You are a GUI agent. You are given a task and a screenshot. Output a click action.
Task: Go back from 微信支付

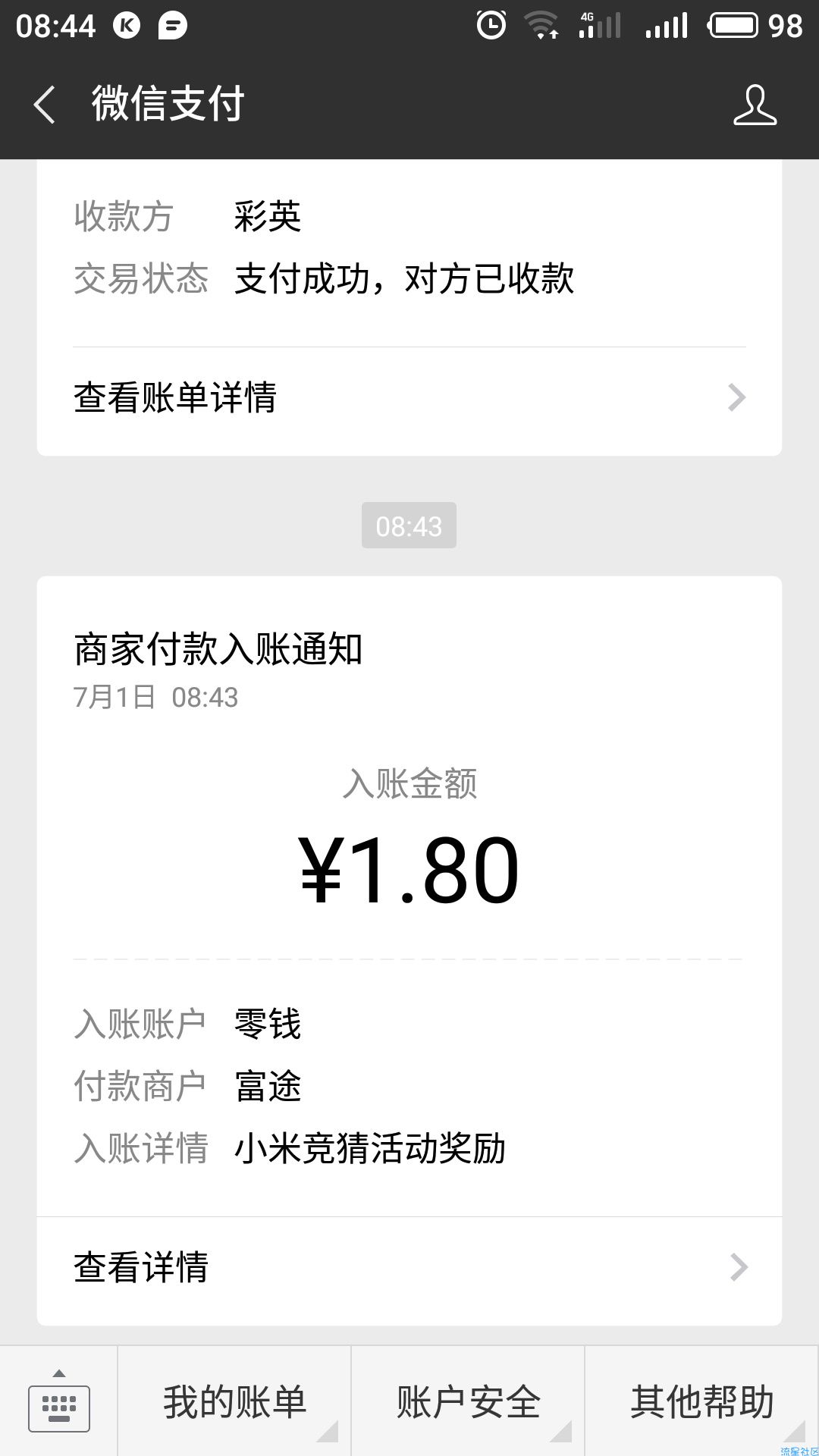coord(45,105)
